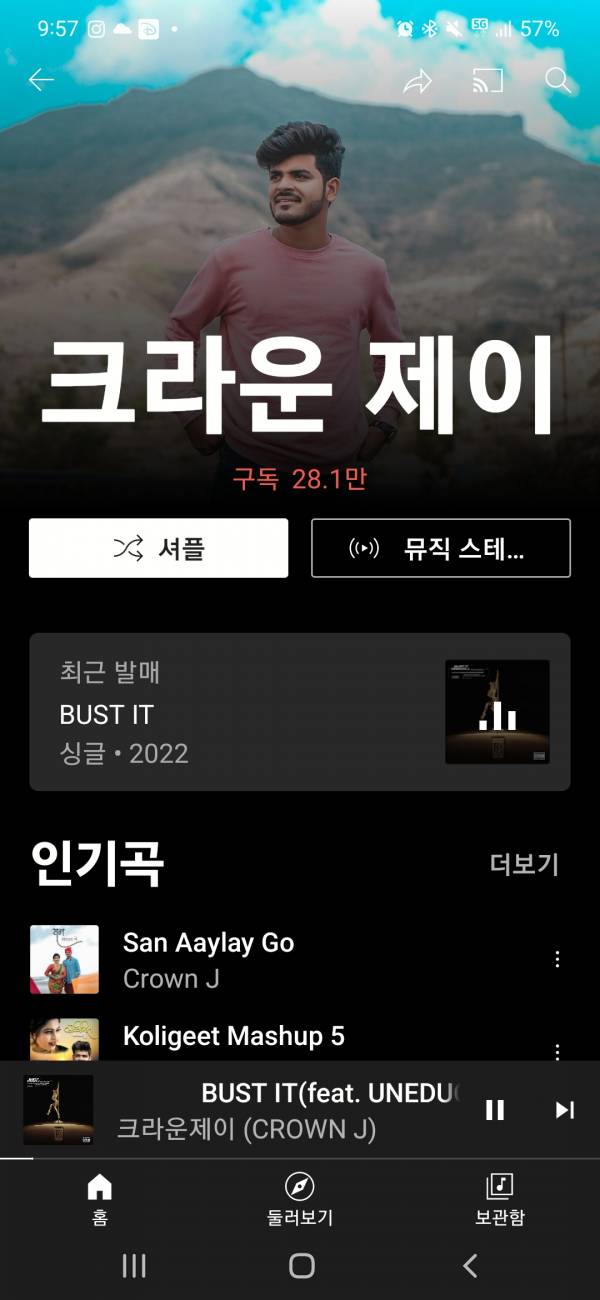Open more options for San Aaylay Go
The image size is (600, 1300).
tap(557, 960)
